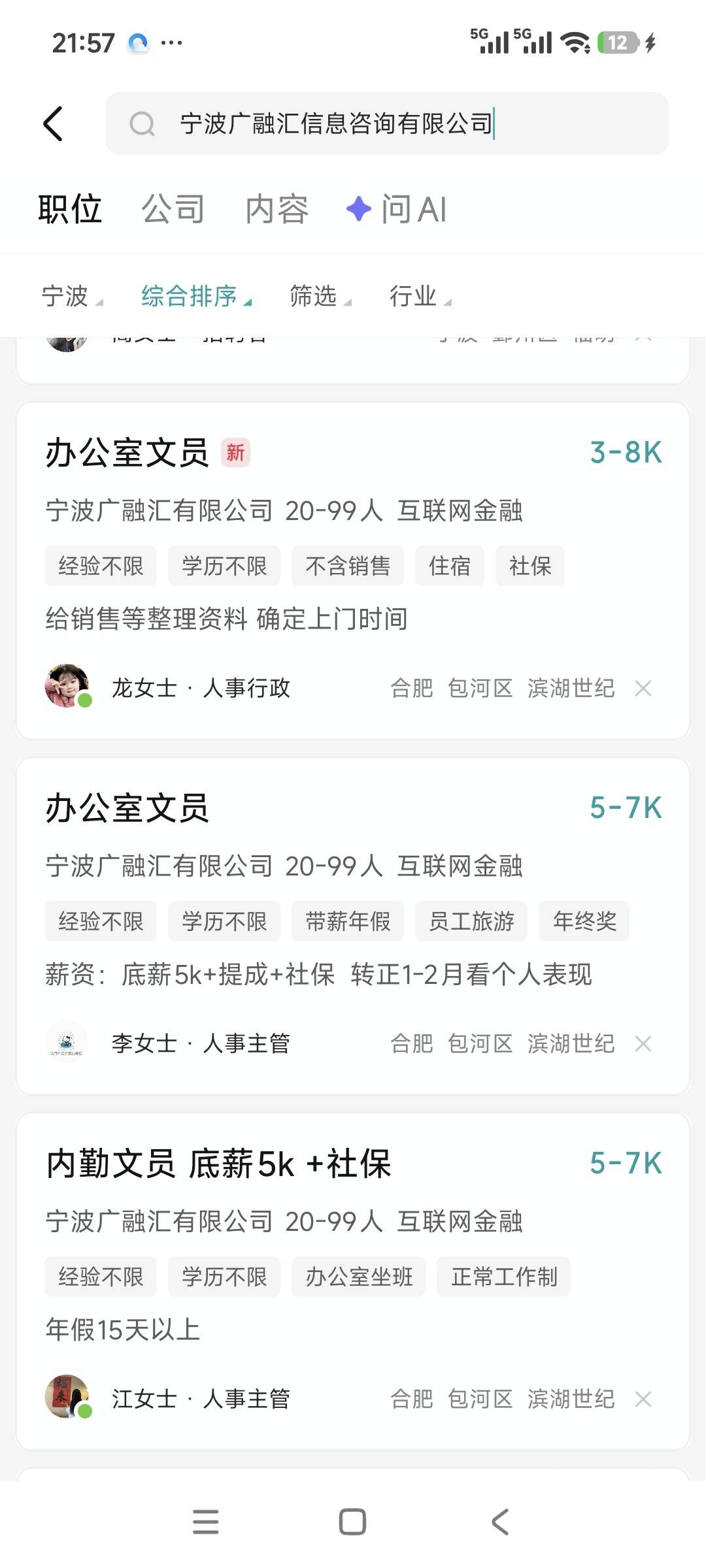Dismiss the job posted by 龙女士
Viewport: 706px width, 1568px height.
[x=643, y=688]
